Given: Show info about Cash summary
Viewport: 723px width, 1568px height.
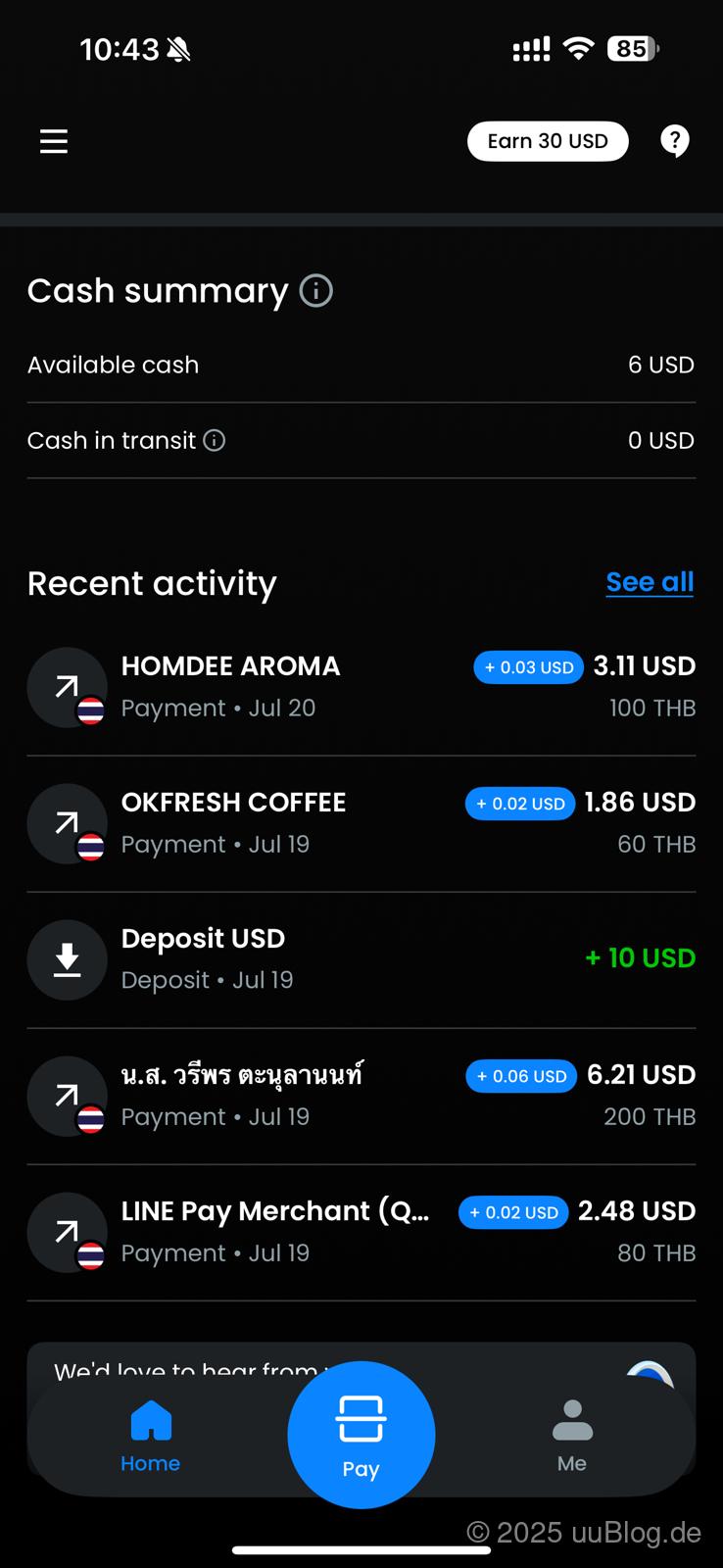Looking at the screenshot, I should click(x=315, y=291).
